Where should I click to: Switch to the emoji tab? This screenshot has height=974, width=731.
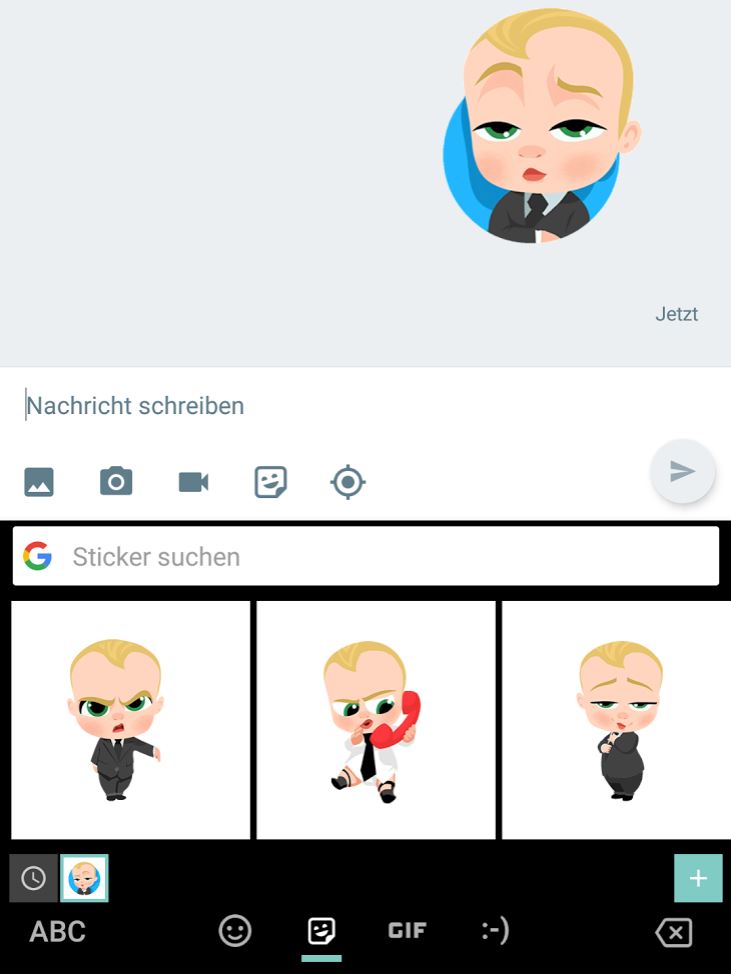235,932
